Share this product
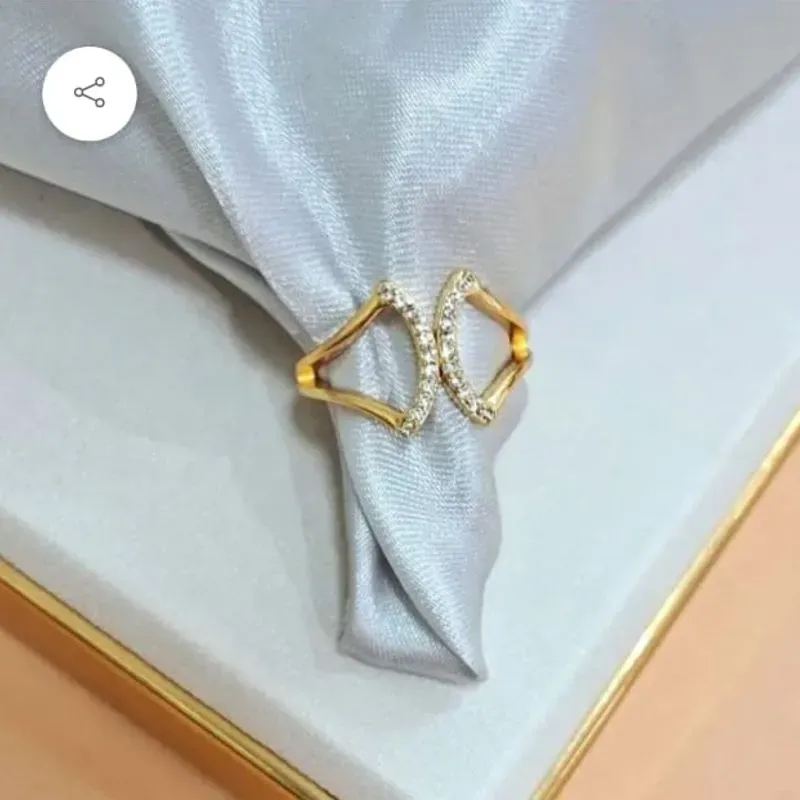Viewport: 800px width, 800px height. [x=89, y=93]
